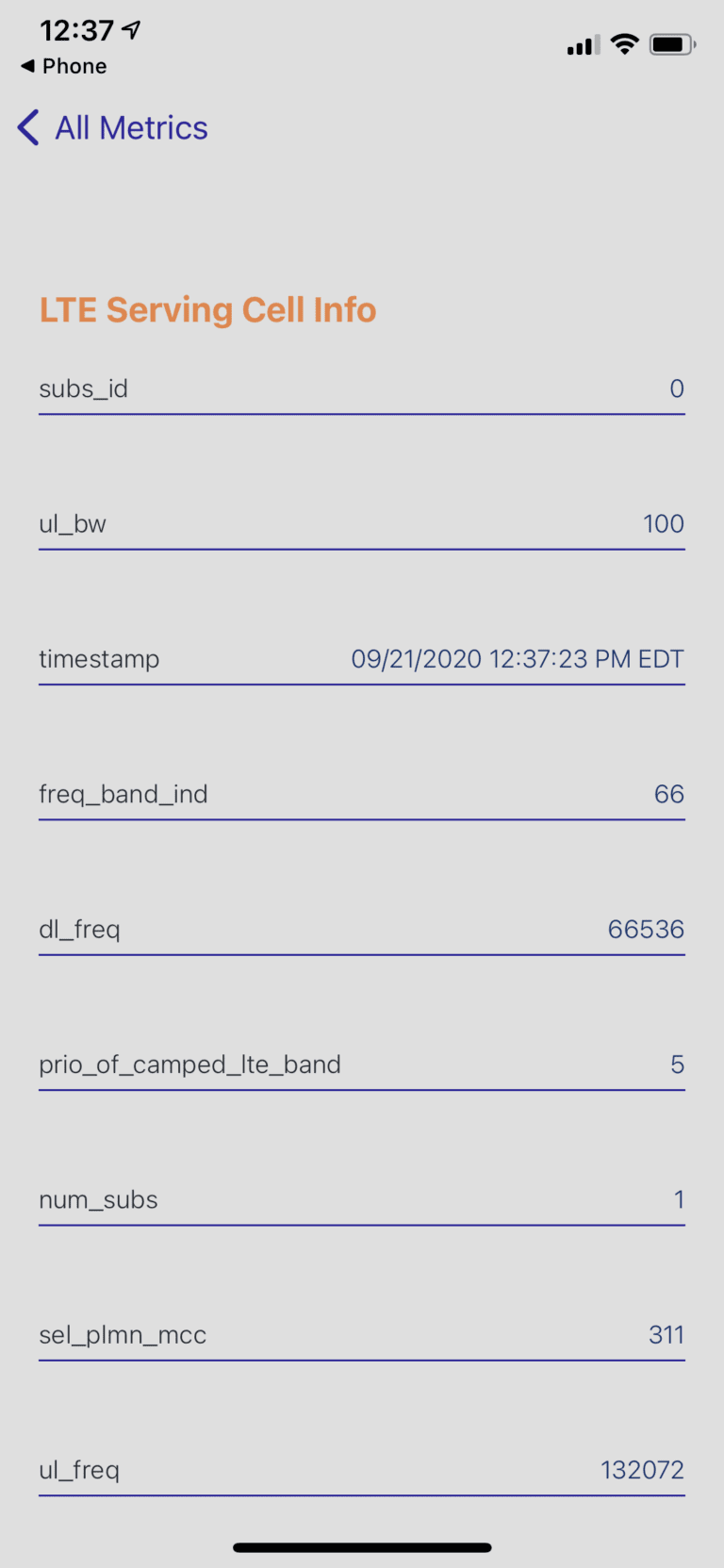Tap the underline beneath subs_id row
Image resolution: width=724 pixels, height=1568 pixels.
click(362, 412)
